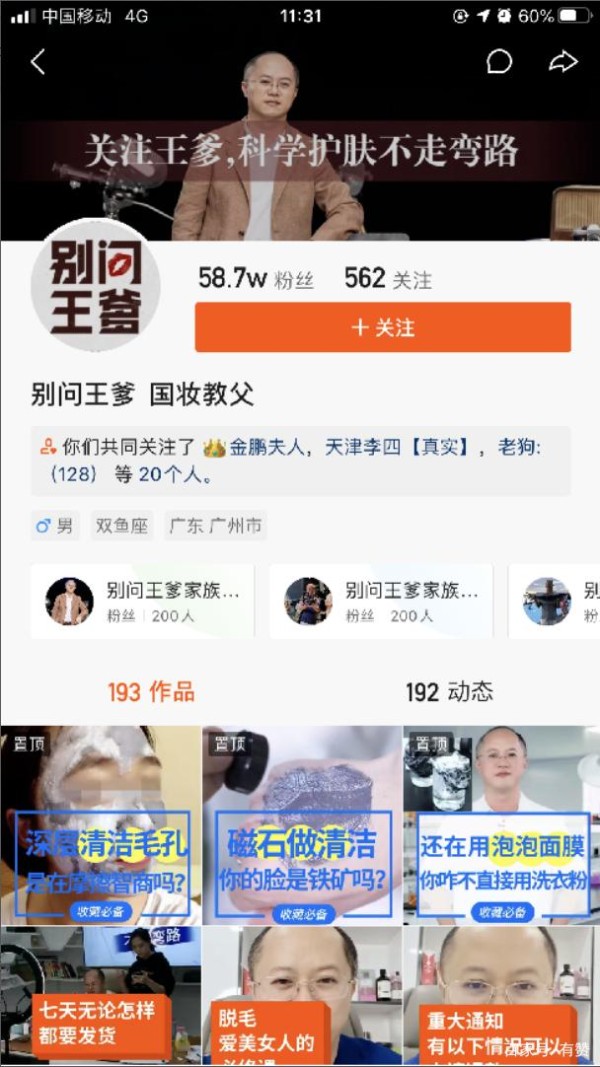The image size is (600, 1067).
Task: Go back using the top-left arrow
Action: [x=38, y=62]
